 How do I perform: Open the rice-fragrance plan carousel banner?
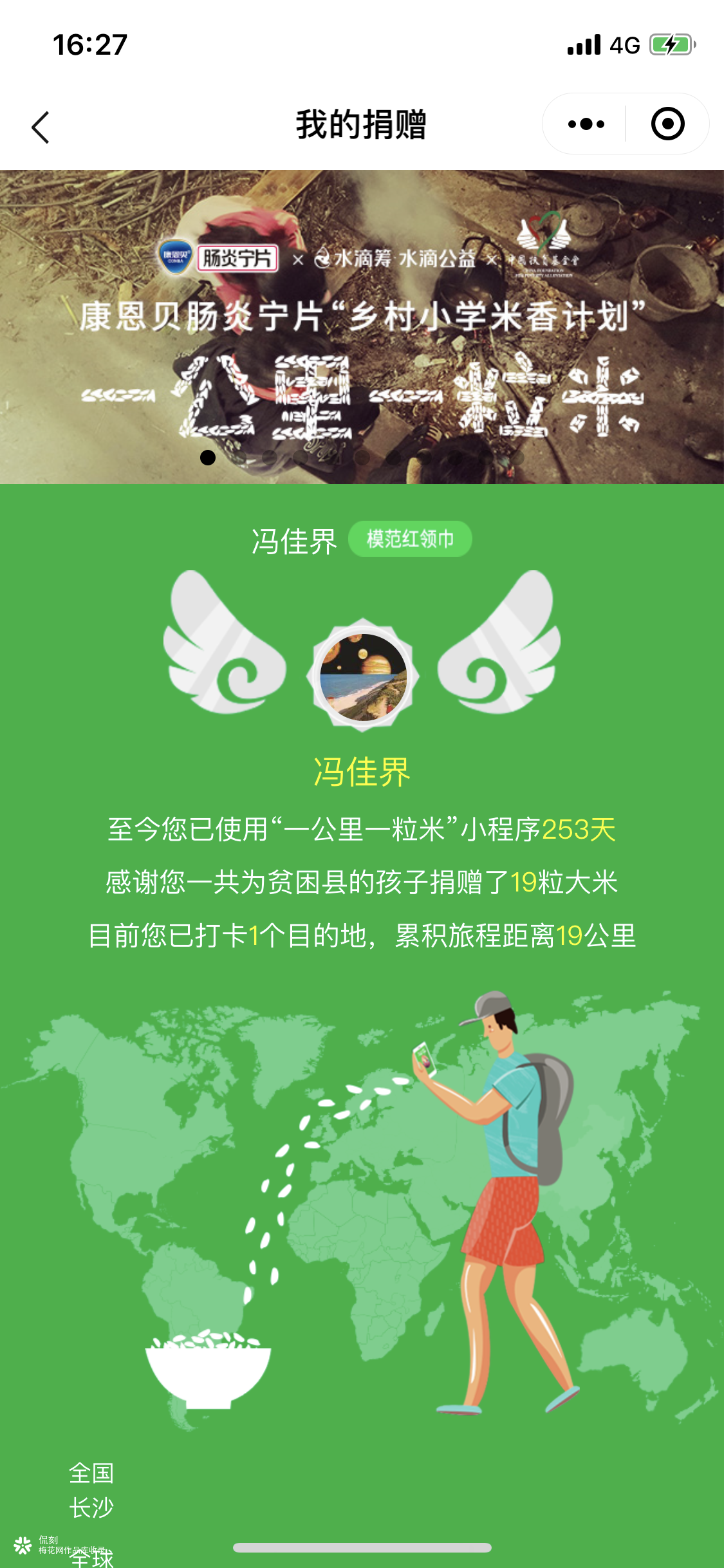tap(362, 326)
